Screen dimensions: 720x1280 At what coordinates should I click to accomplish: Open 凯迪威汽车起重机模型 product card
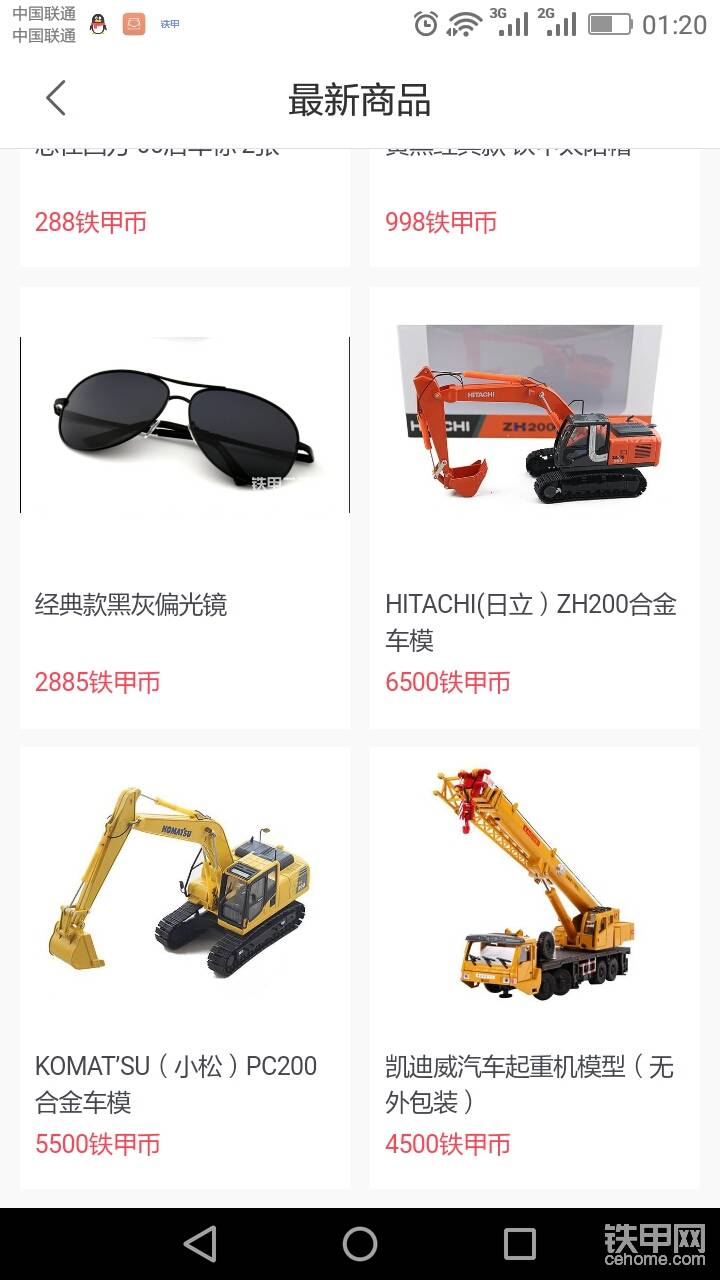[x=534, y=967]
